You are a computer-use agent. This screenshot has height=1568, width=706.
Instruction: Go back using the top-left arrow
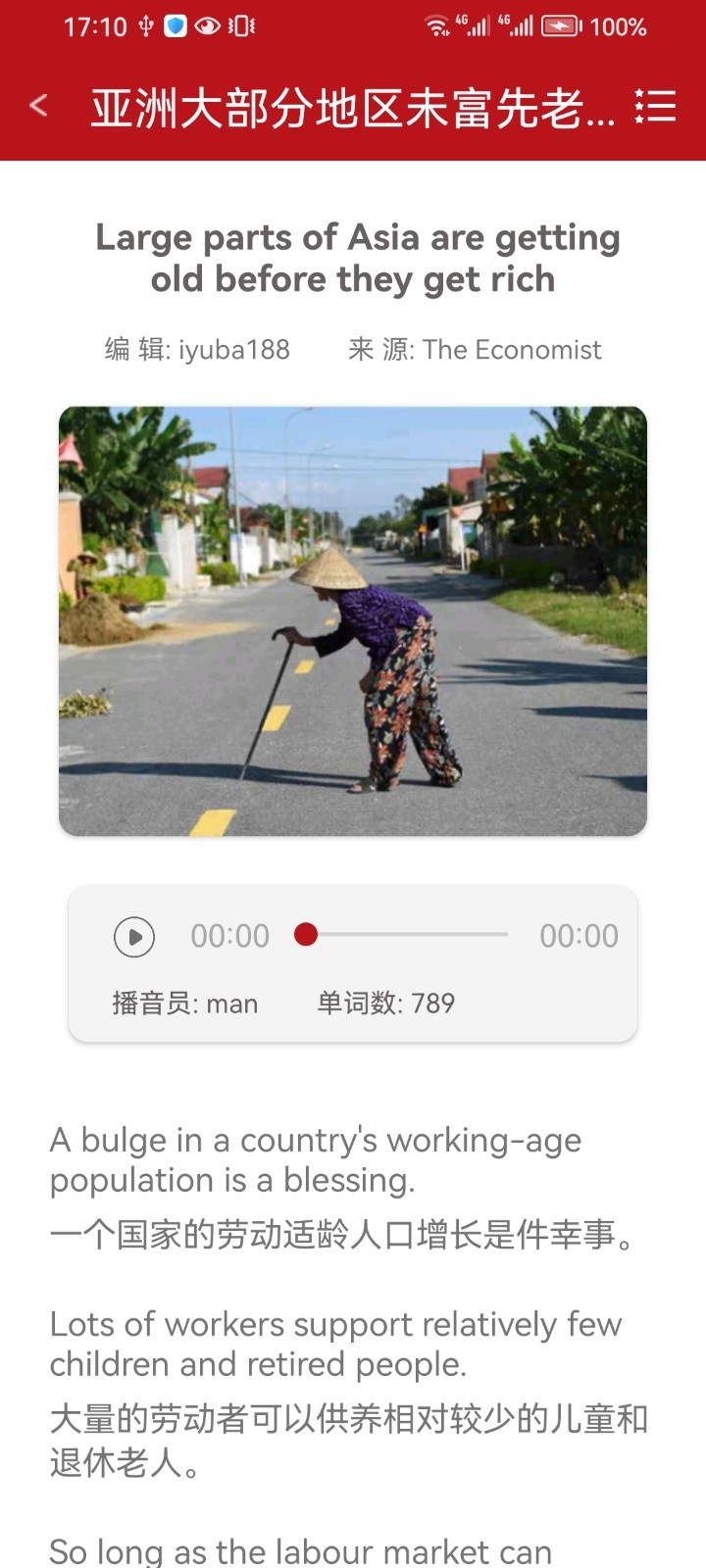pos(39,106)
